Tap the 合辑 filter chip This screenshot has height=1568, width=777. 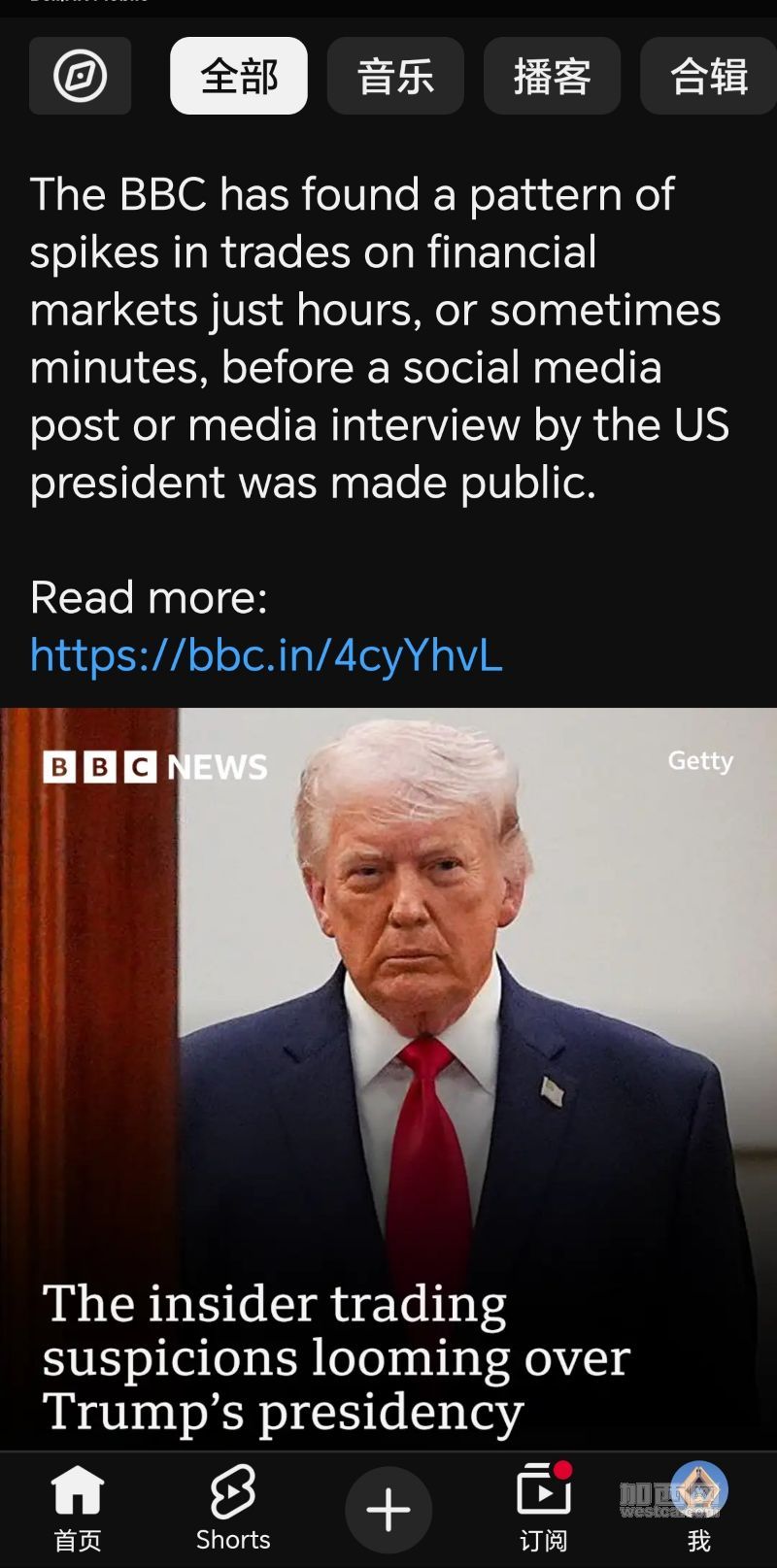pos(708,76)
